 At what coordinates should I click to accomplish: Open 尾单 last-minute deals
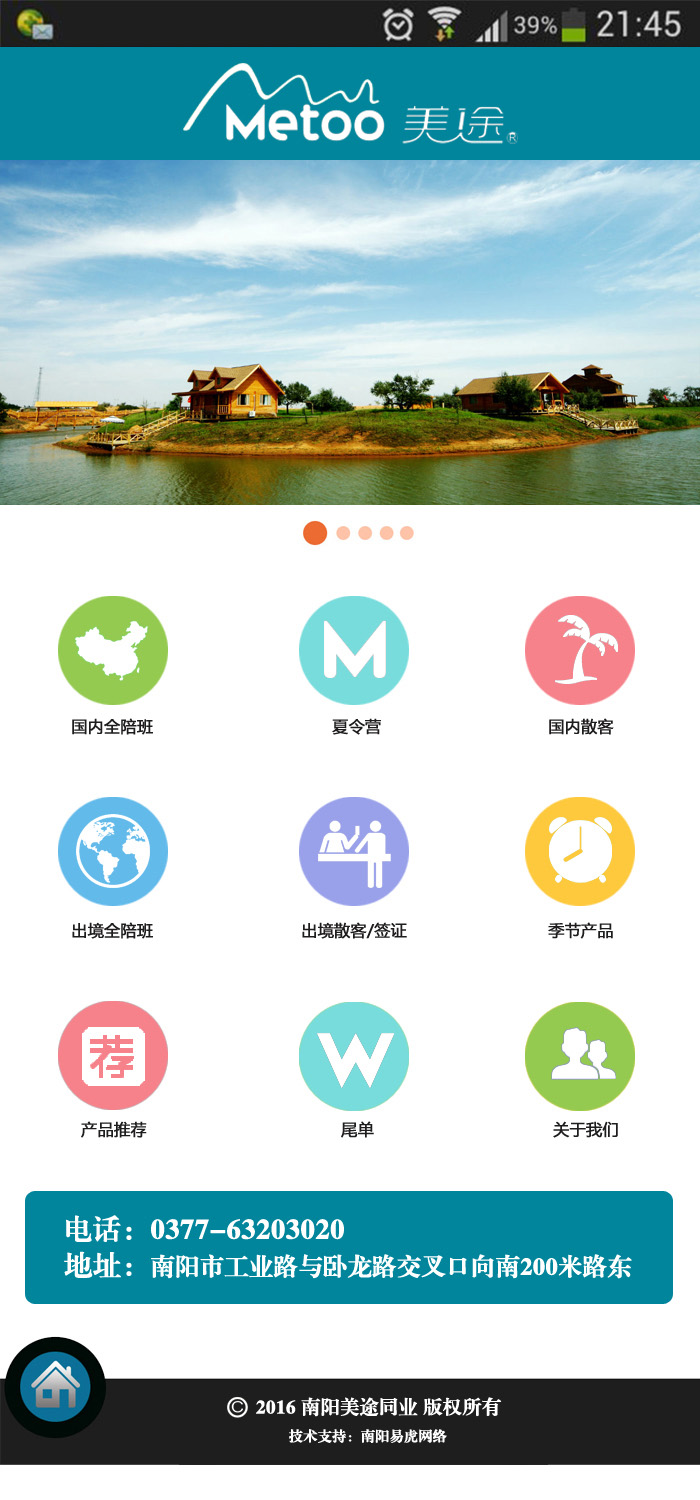(354, 1056)
